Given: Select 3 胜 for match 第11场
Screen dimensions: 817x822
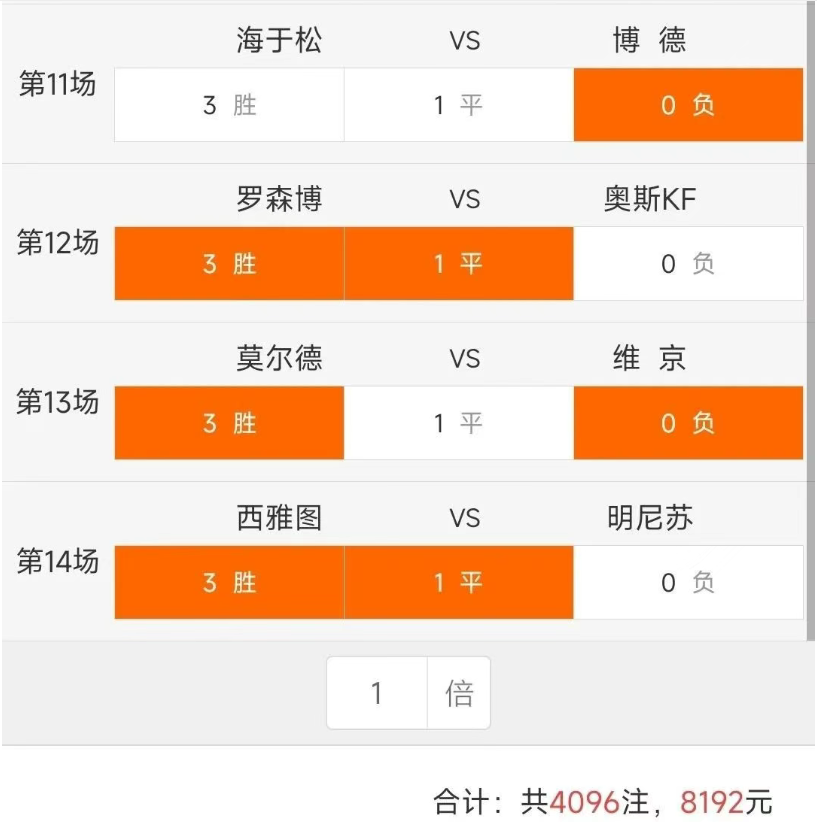Looking at the screenshot, I should coord(229,105).
